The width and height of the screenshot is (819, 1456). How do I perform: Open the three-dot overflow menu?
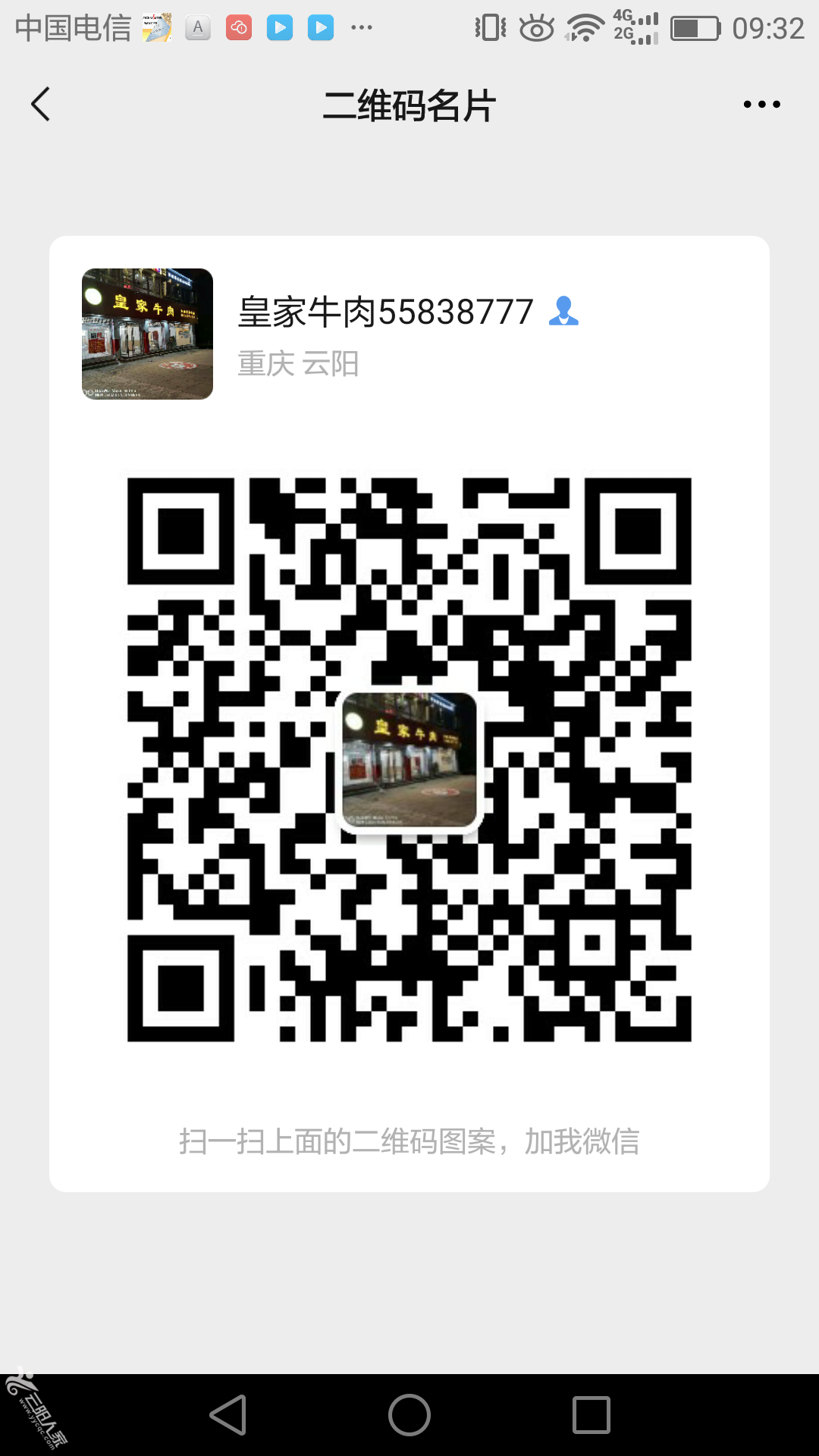(x=761, y=105)
